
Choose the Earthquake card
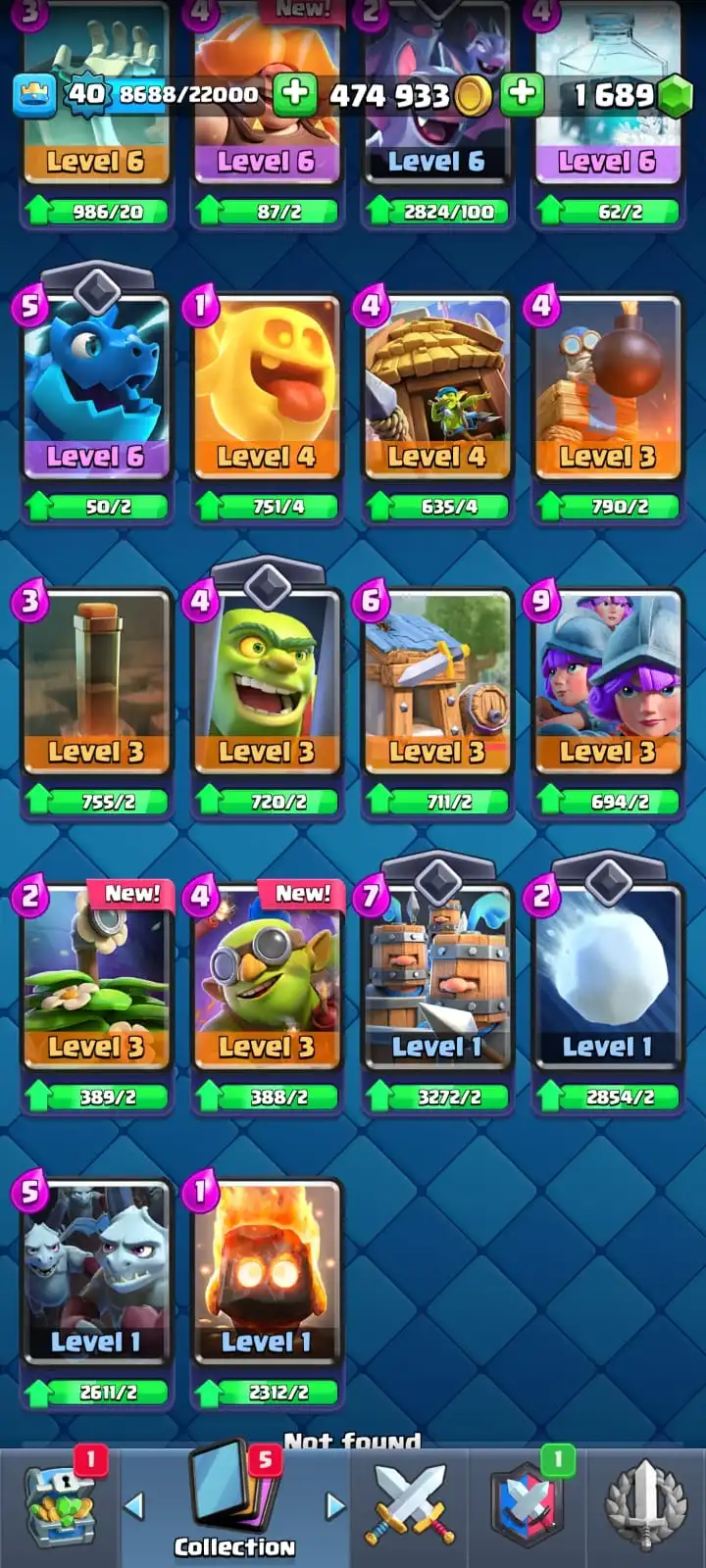click(96, 683)
